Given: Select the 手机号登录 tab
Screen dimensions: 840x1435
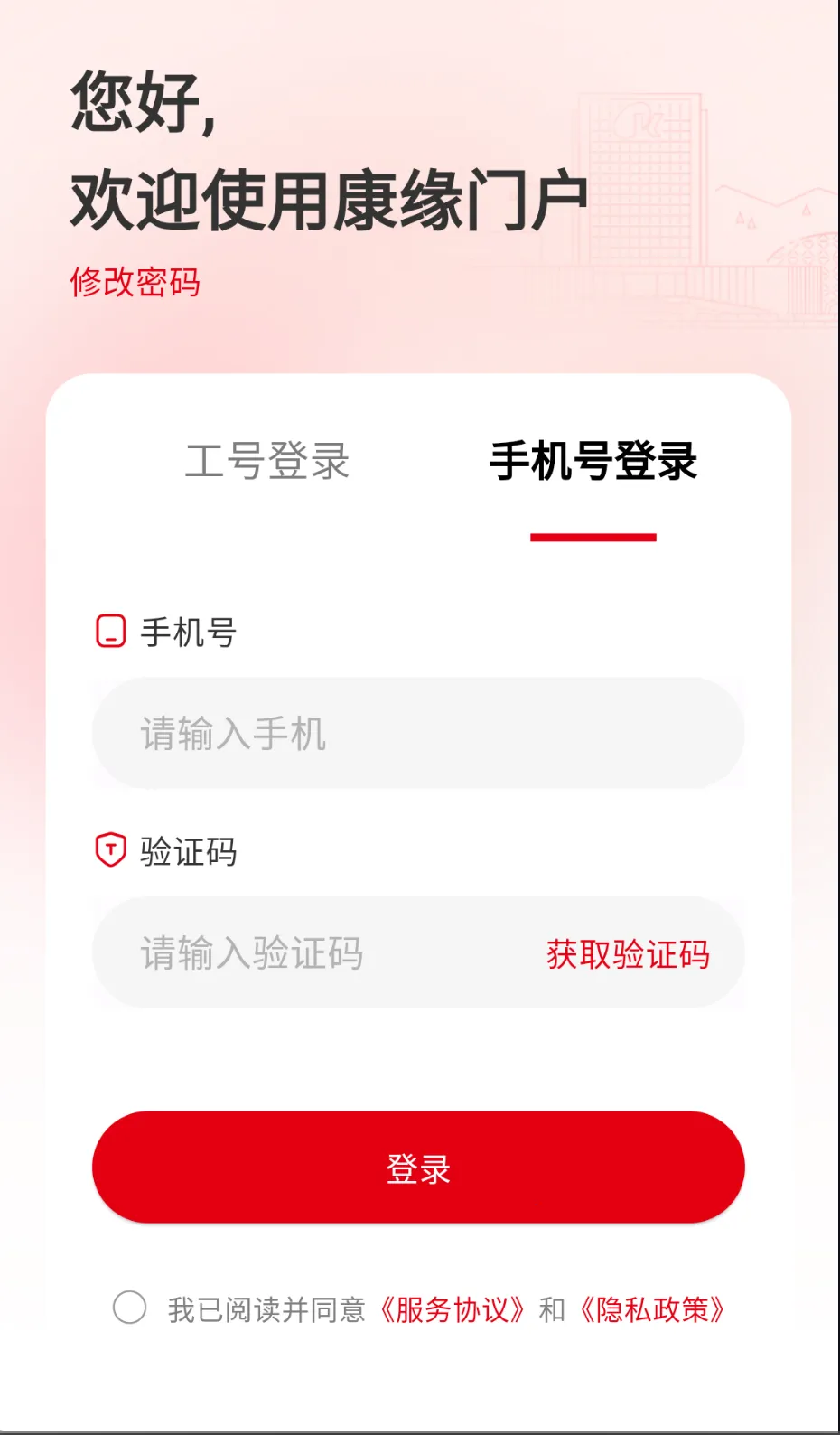Looking at the screenshot, I should click(595, 464).
